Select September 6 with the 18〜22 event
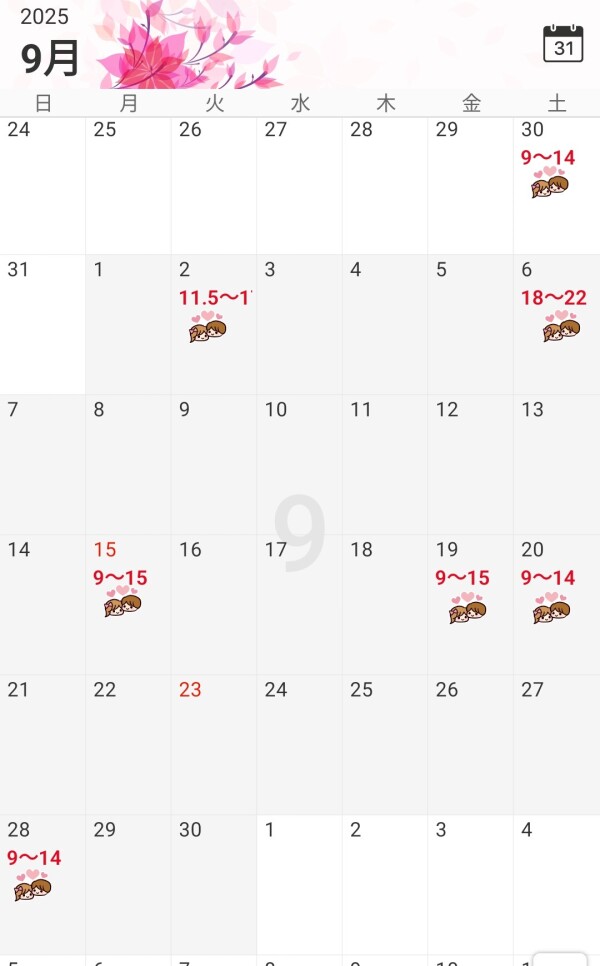 point(556,324)
